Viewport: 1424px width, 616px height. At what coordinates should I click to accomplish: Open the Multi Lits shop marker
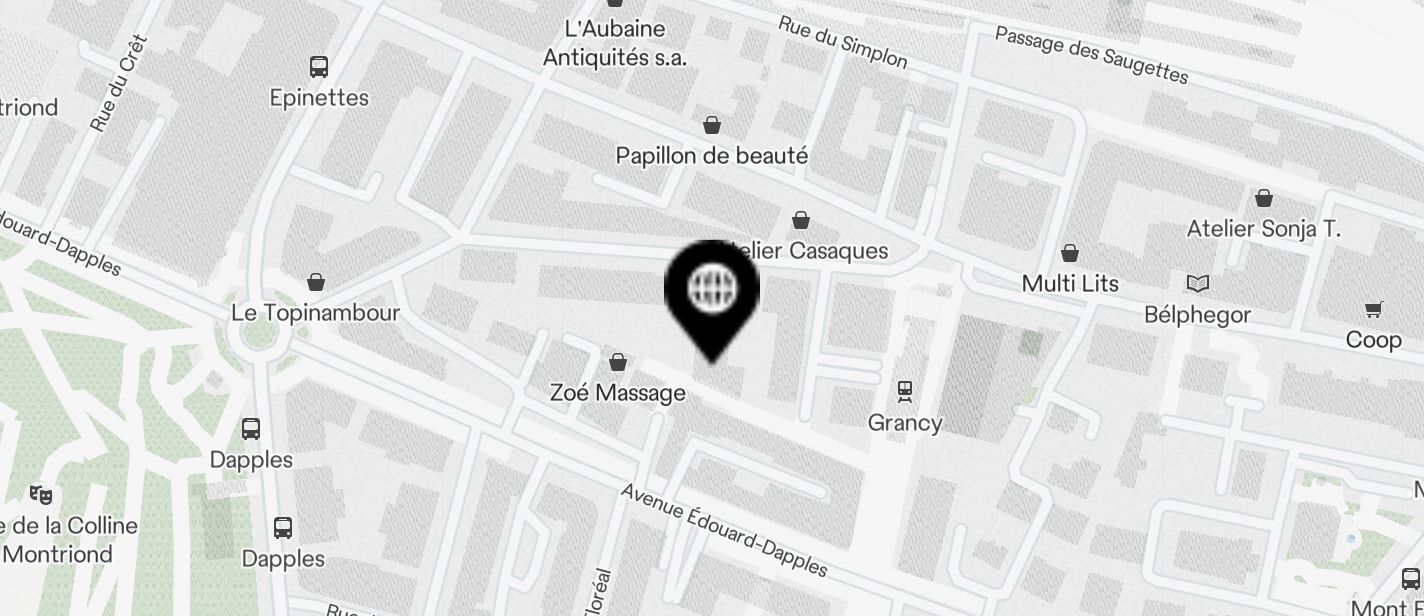pyautogui.click(x=1070, y=253)
